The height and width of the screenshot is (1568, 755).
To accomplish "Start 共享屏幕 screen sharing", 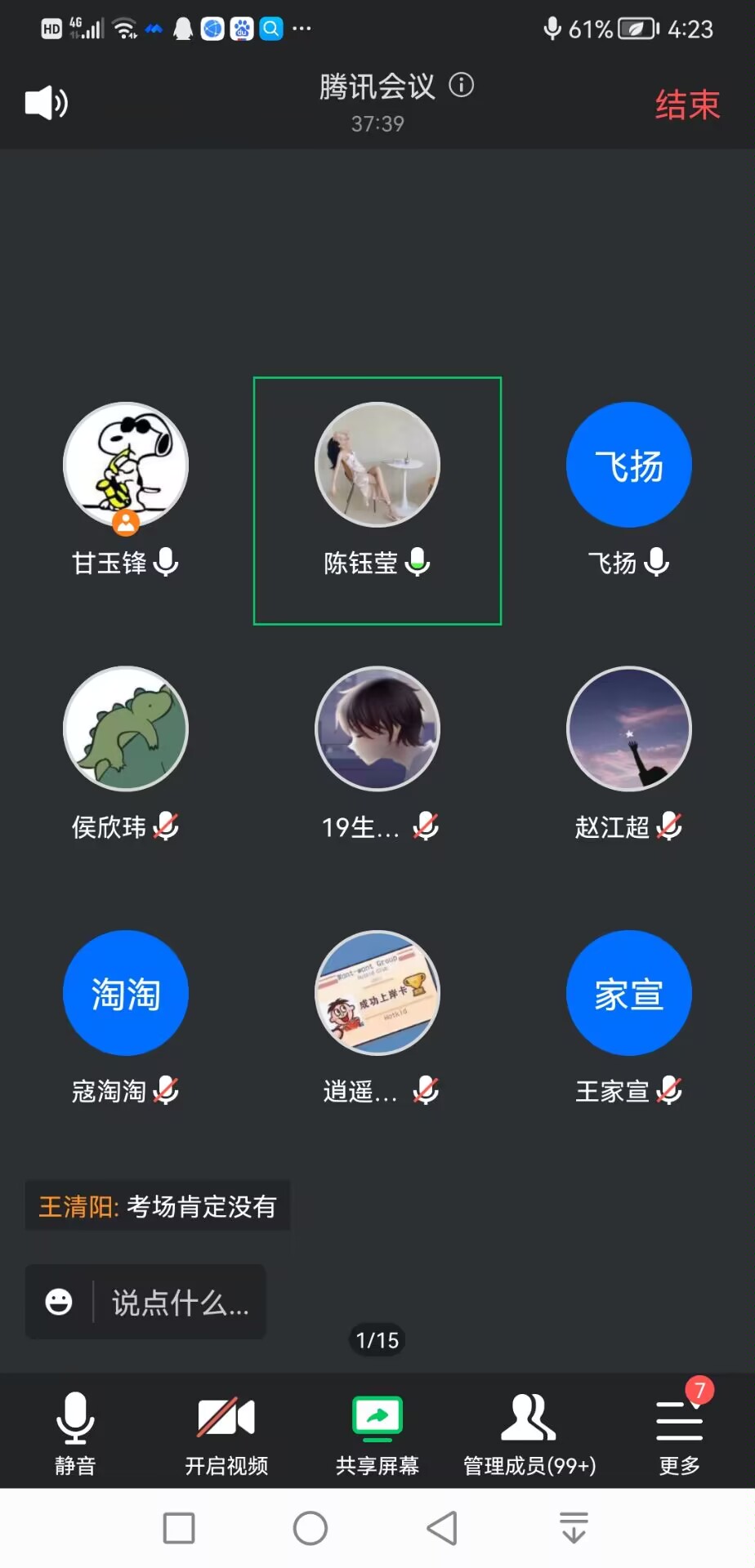I will (x=377, y=1433).
